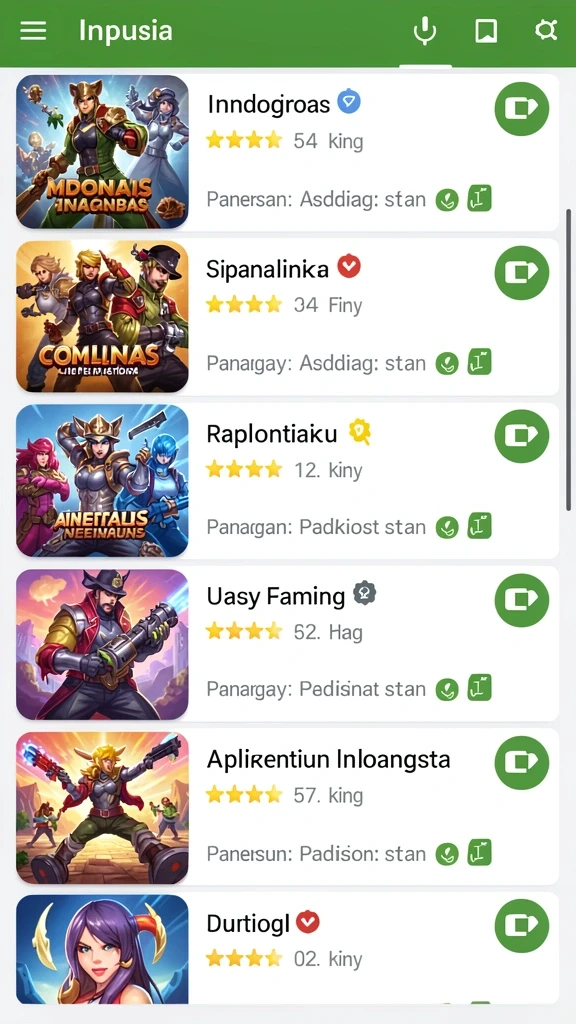Image resolution: width=576 pixels, height=1024 pixels.
Task: Tap the green button next to Raplontiaku
Action: (x=522, y=437)
